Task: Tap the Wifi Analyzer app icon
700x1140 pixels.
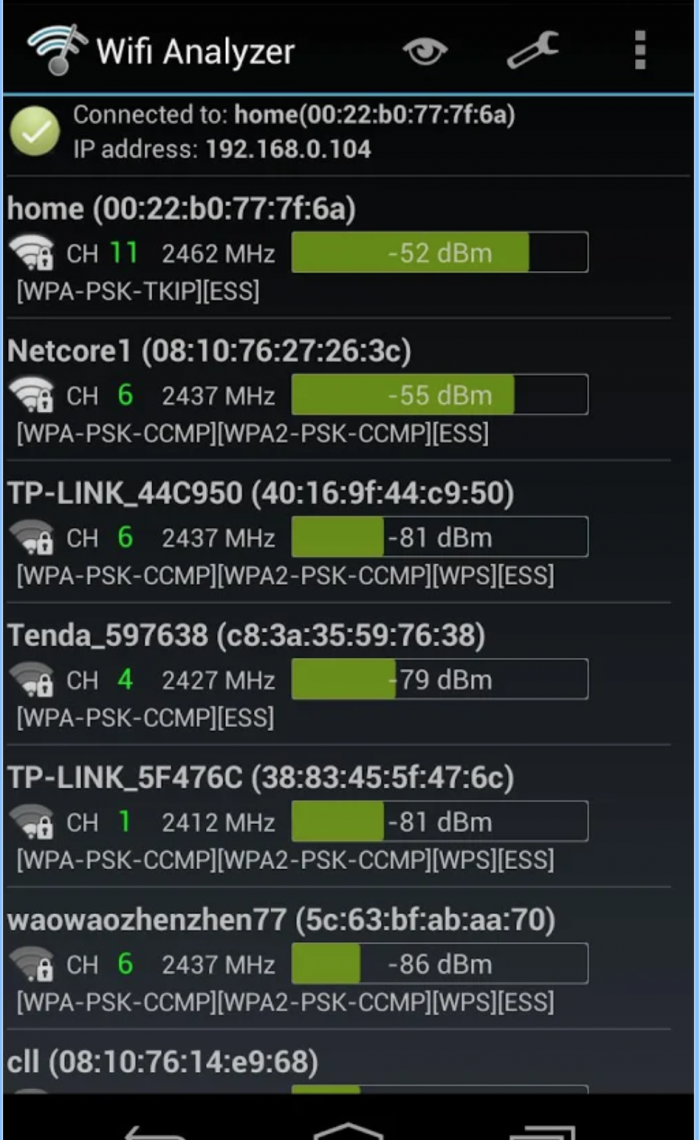Action: 57,49
